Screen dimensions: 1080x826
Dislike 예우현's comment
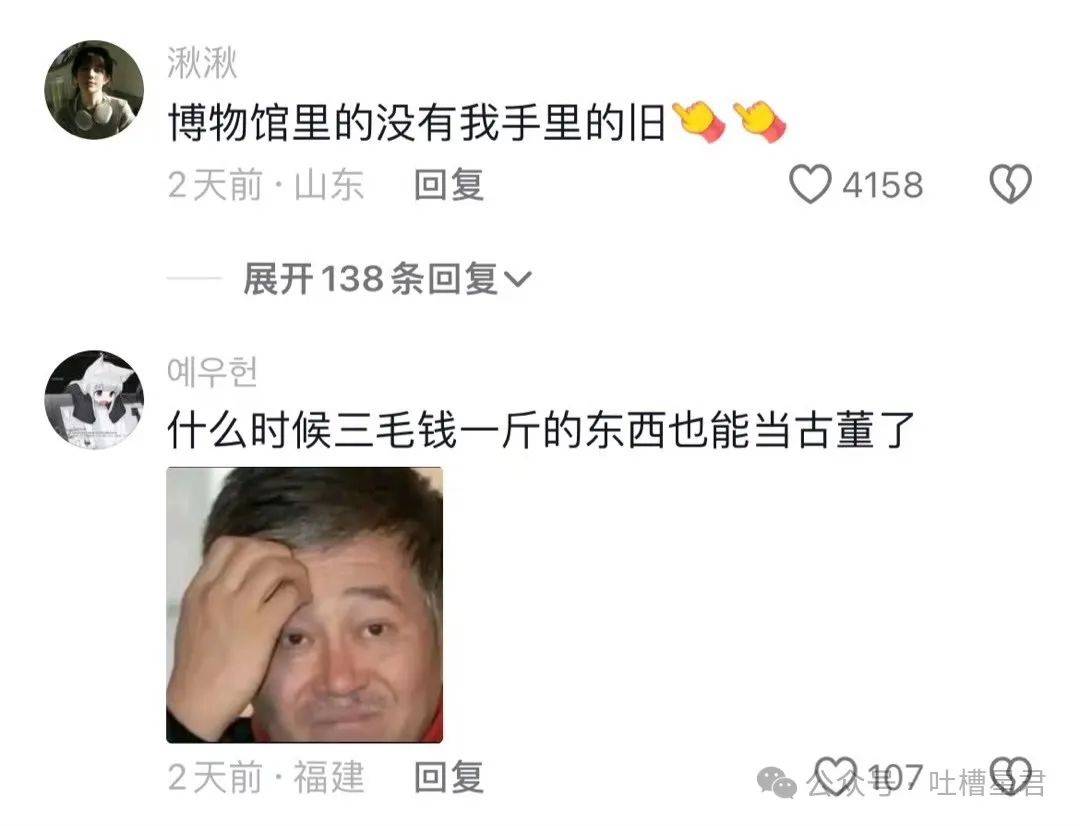coord(1010,777)
